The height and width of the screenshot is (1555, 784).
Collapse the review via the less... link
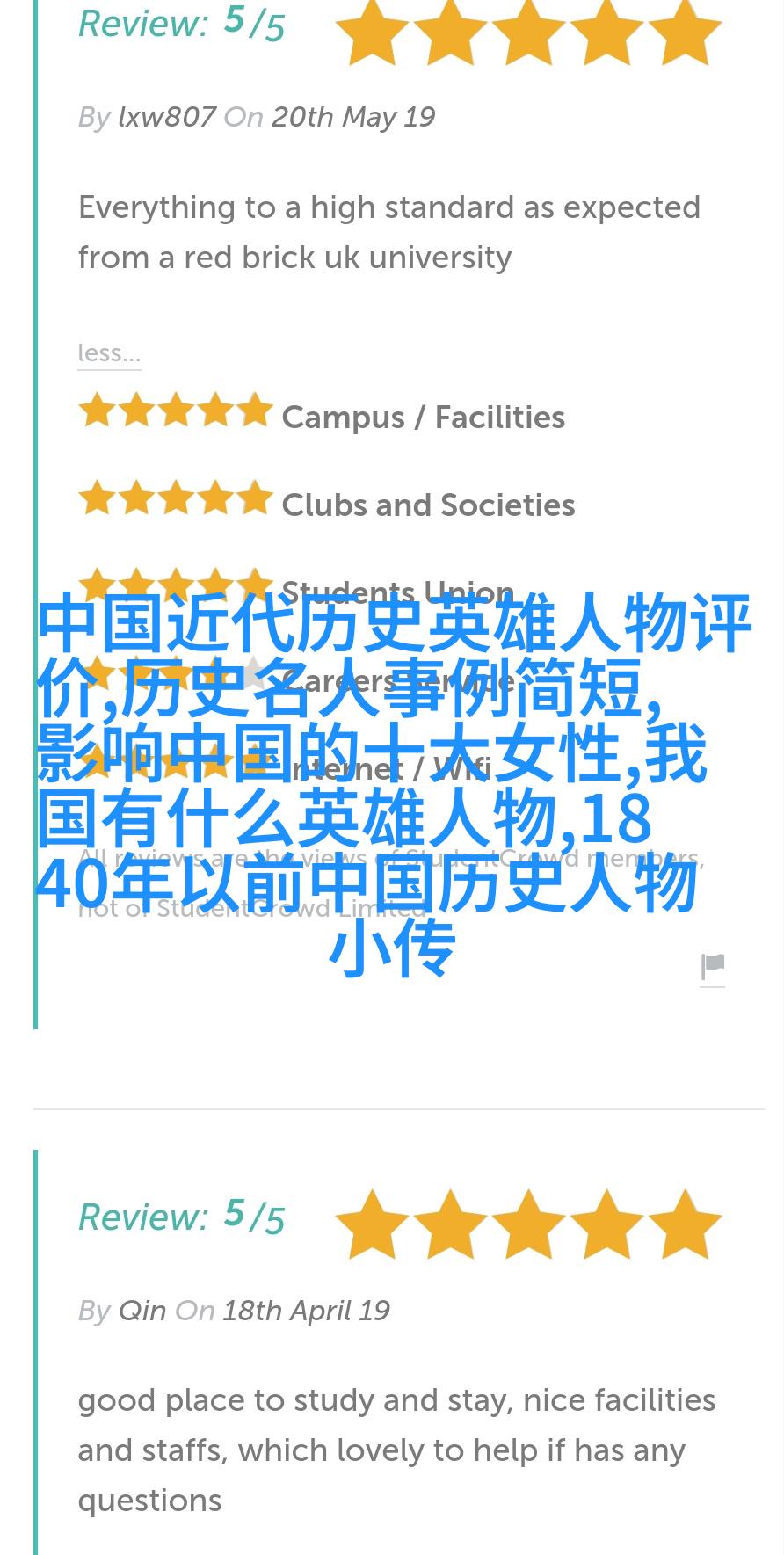[x=109, y=353]
